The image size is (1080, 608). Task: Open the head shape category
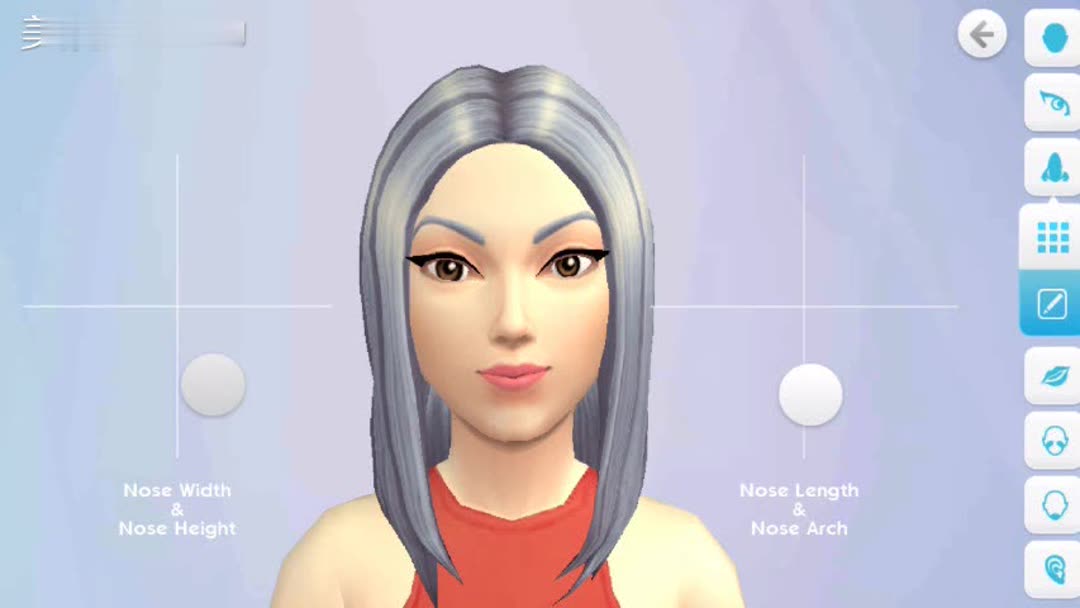(1053, 38)
